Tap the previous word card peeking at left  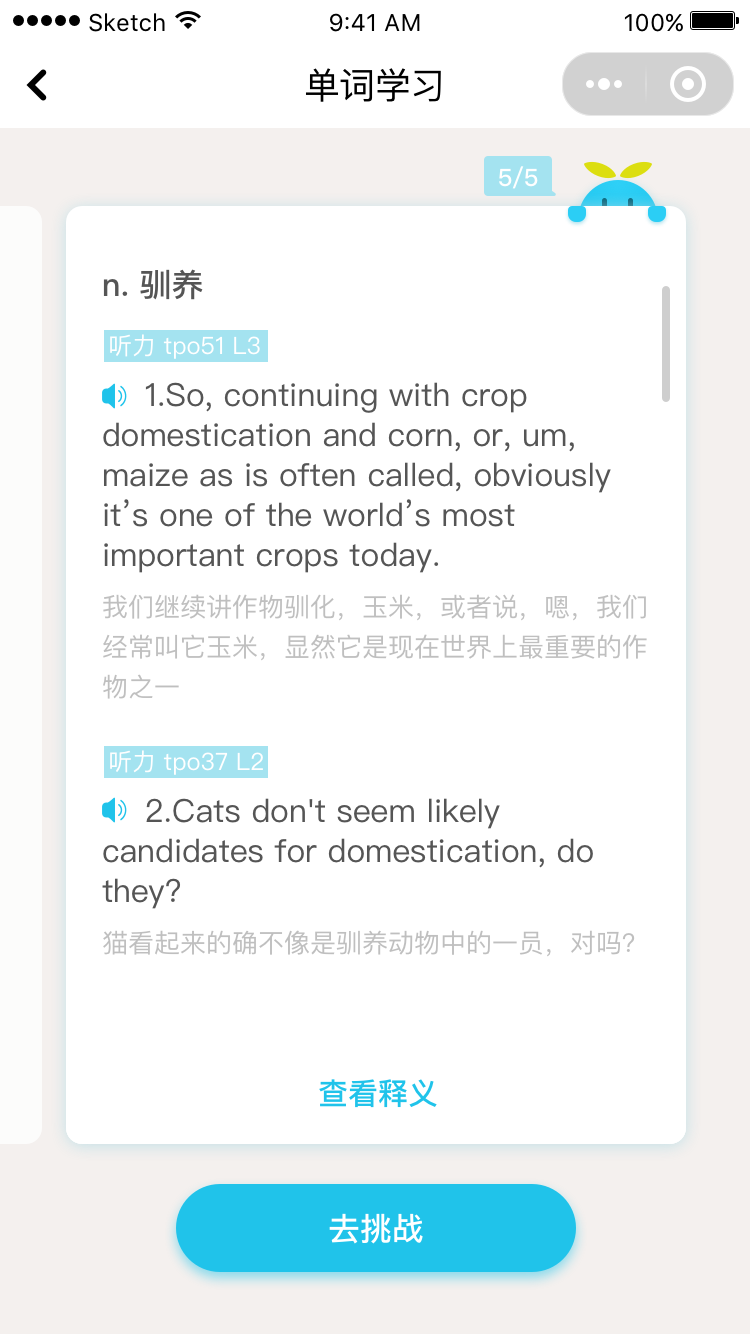(x=21, y=675)
